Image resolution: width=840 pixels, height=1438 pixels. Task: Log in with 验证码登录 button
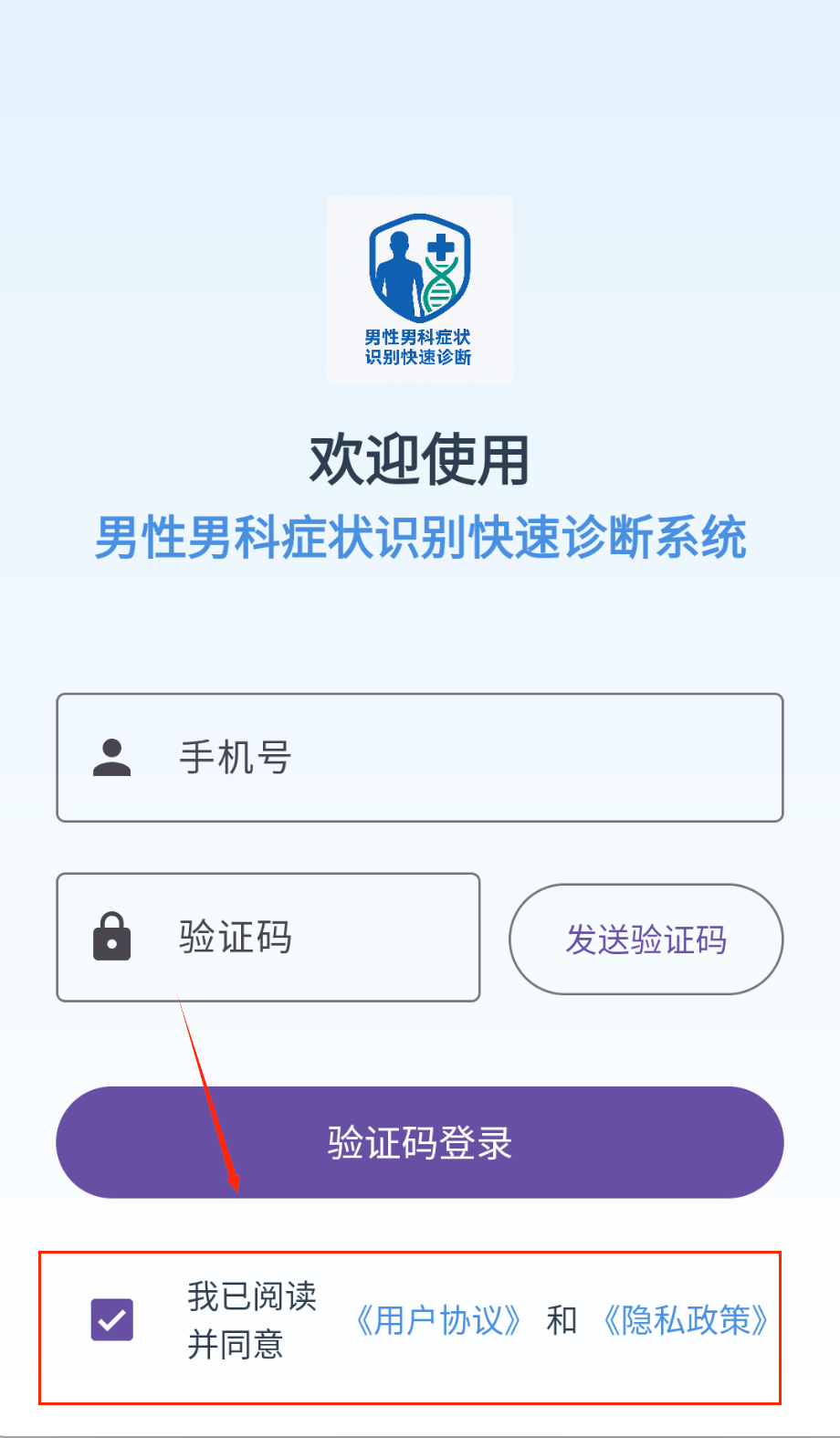(x=420, y=1142)
